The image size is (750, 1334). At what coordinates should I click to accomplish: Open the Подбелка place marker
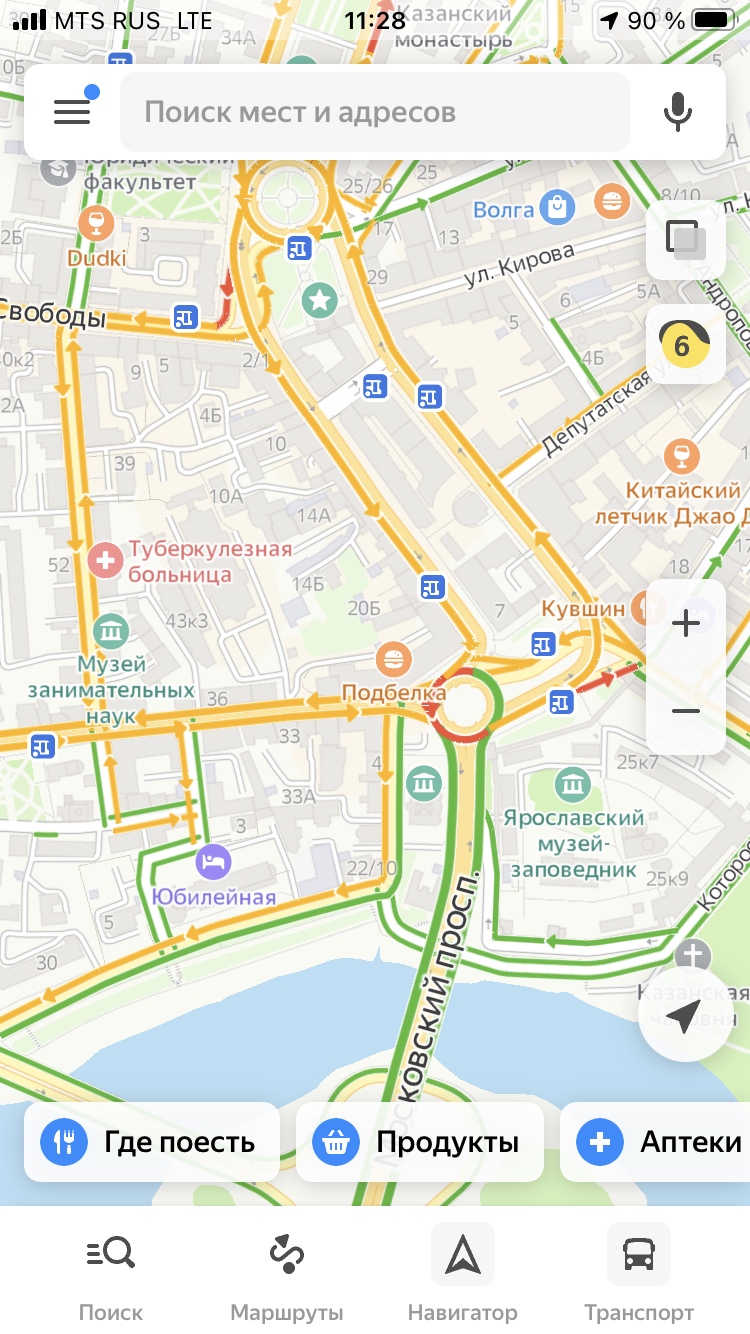pyautogui.click(x=394, y=660)
